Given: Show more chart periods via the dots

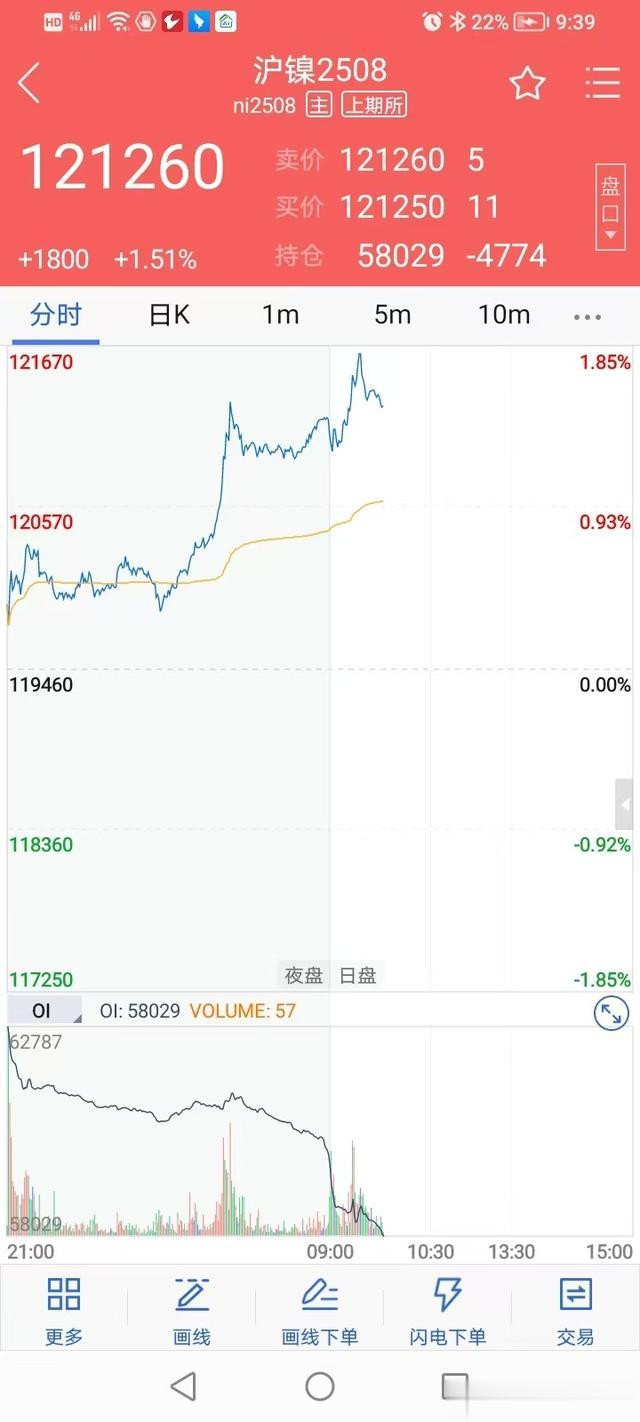Looking at the screenshot, I should (x=587, y=317).
